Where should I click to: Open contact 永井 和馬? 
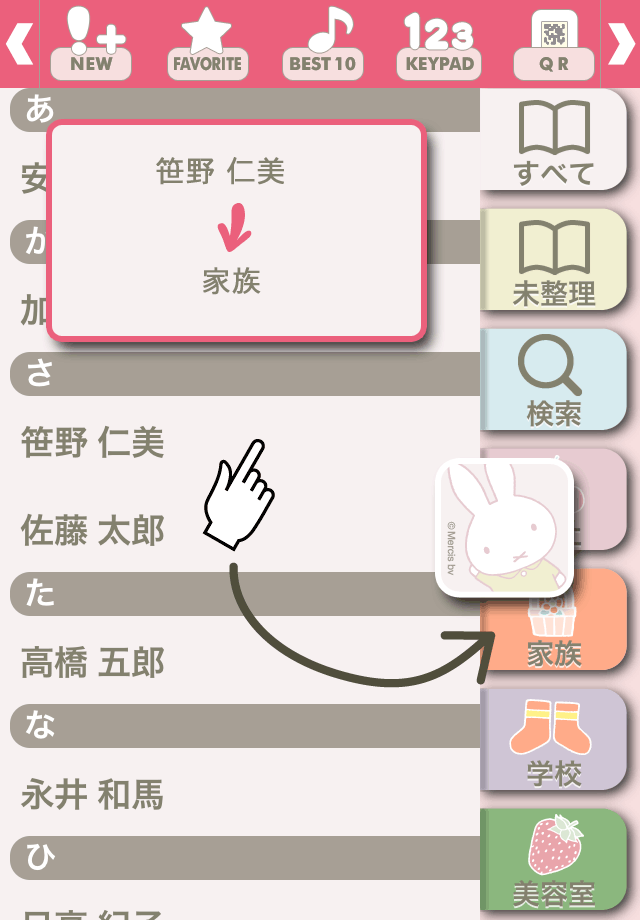tap(93, 794)
